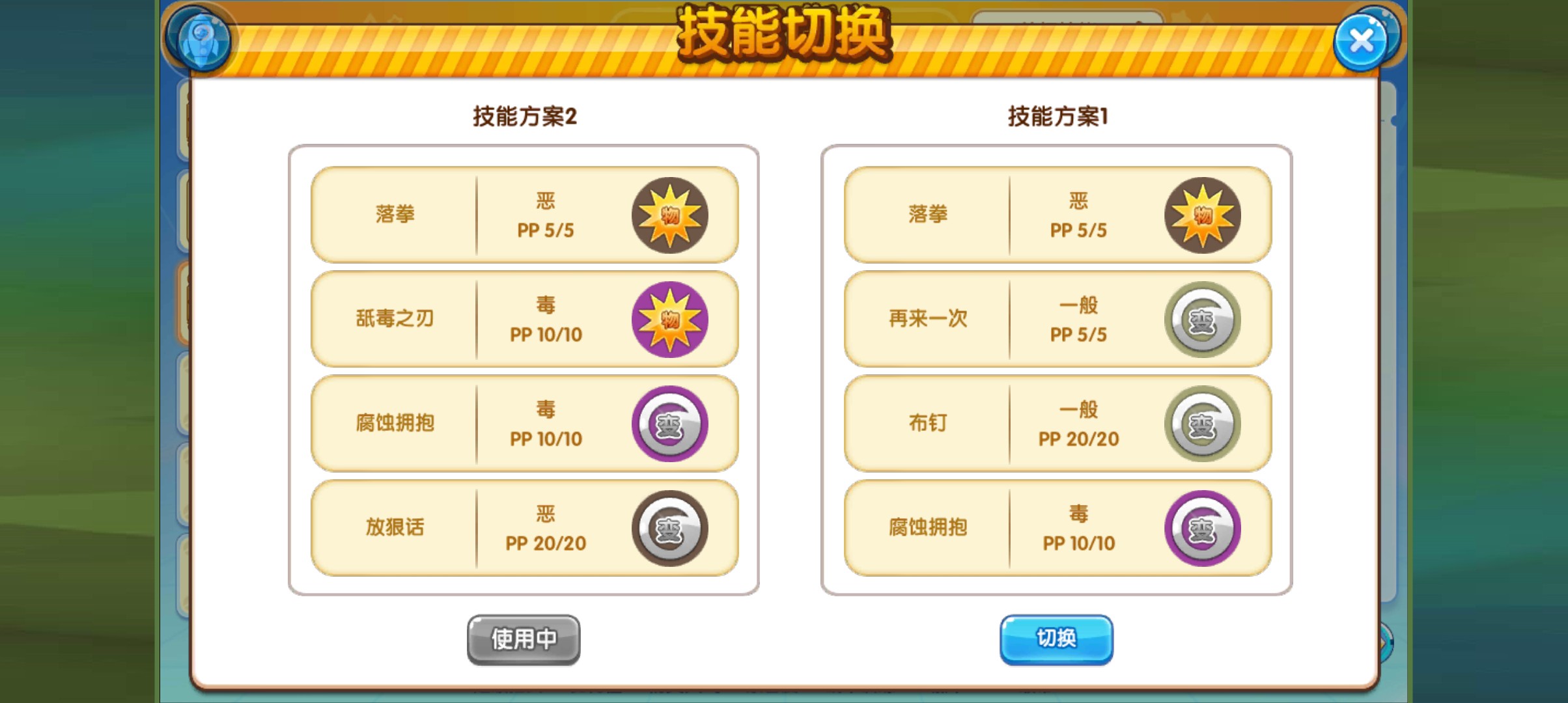Select 落拳 in 技能方案1

coord(1057,215)
